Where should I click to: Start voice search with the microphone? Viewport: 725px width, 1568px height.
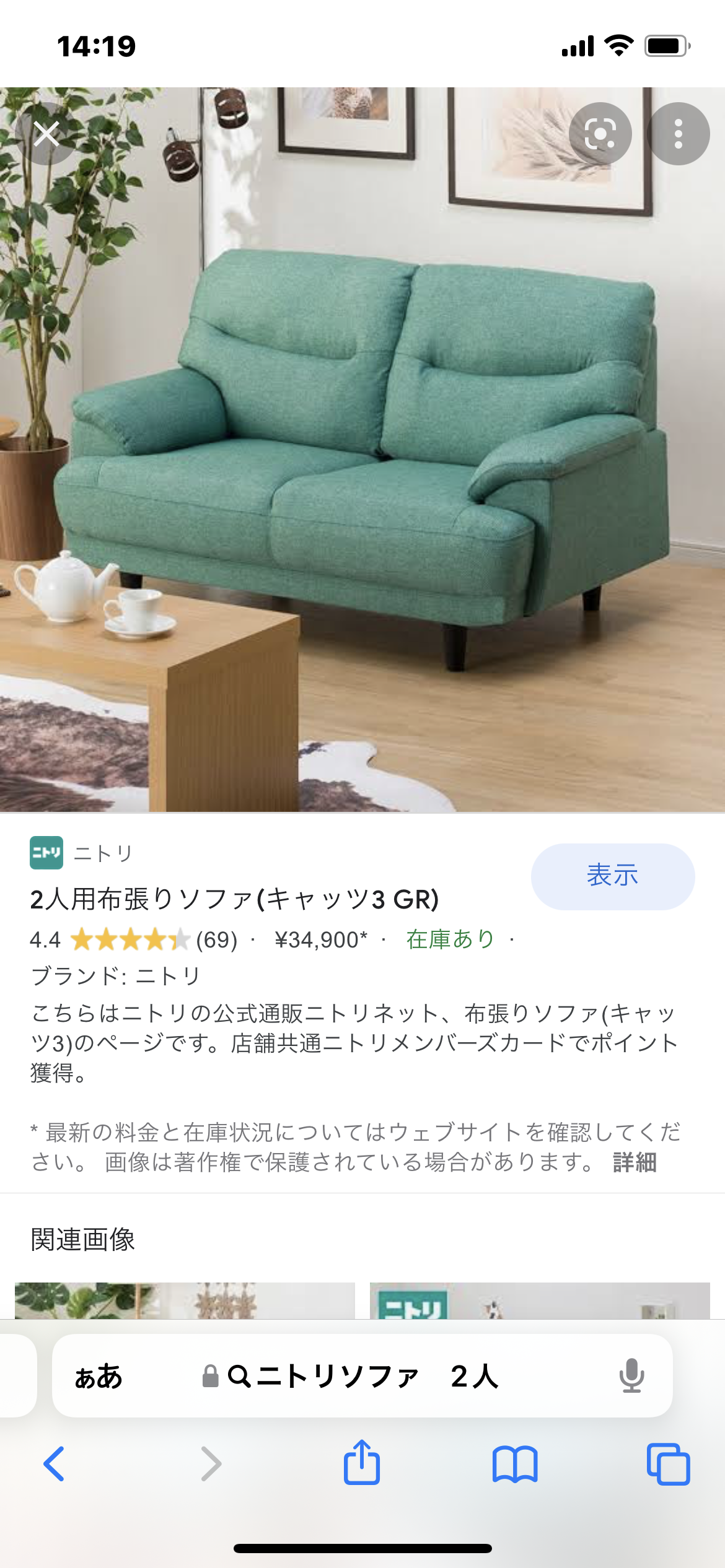pos(631,1376)
